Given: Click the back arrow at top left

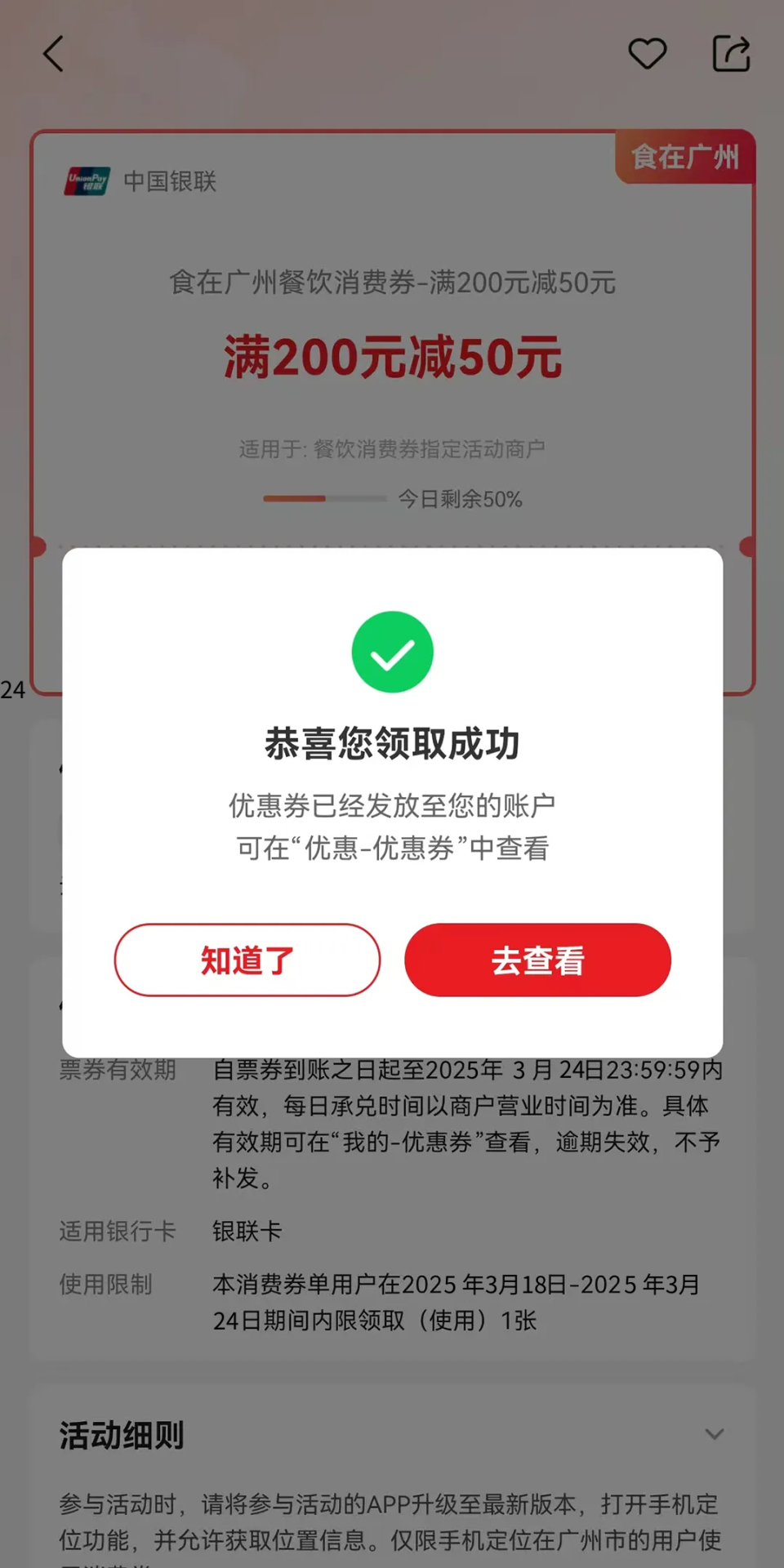Looking at the screenshot, I should point(52,54).
